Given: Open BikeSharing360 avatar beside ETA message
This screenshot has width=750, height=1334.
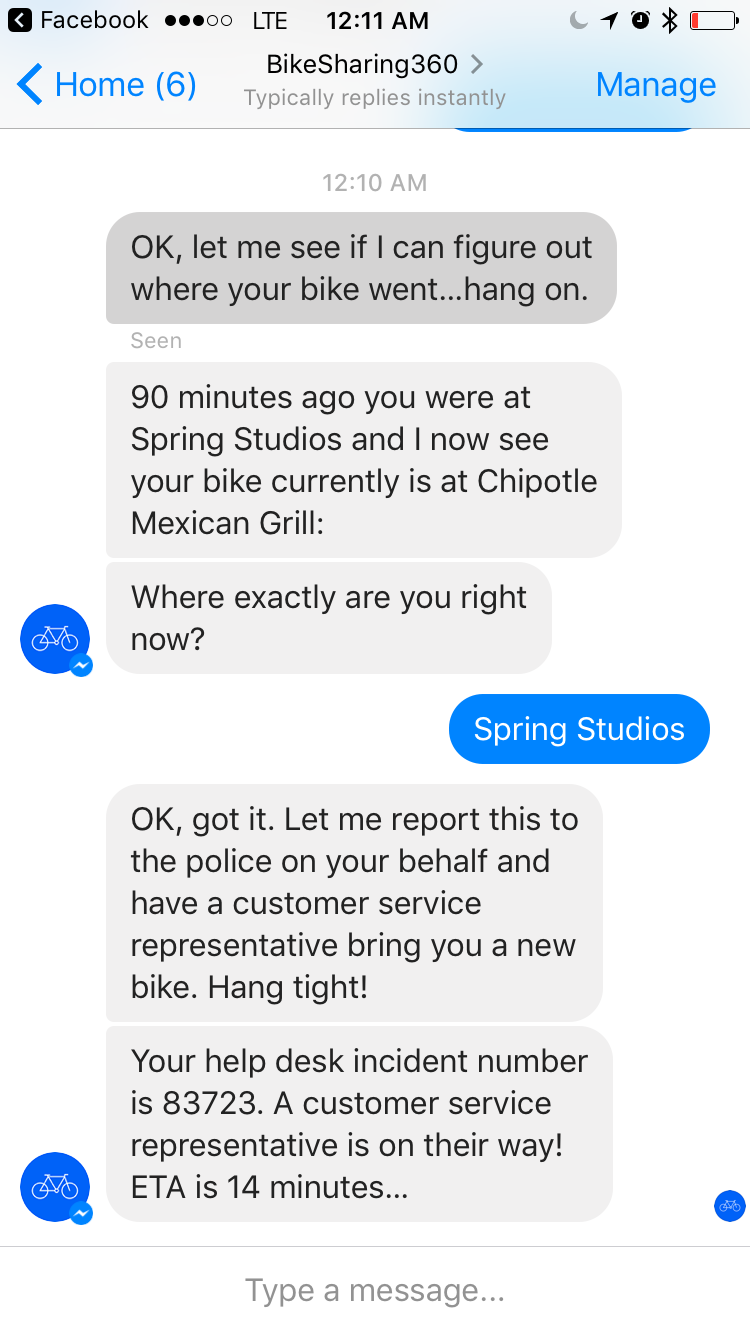Looking at the screenshot, I should [x=55, y=1187].
